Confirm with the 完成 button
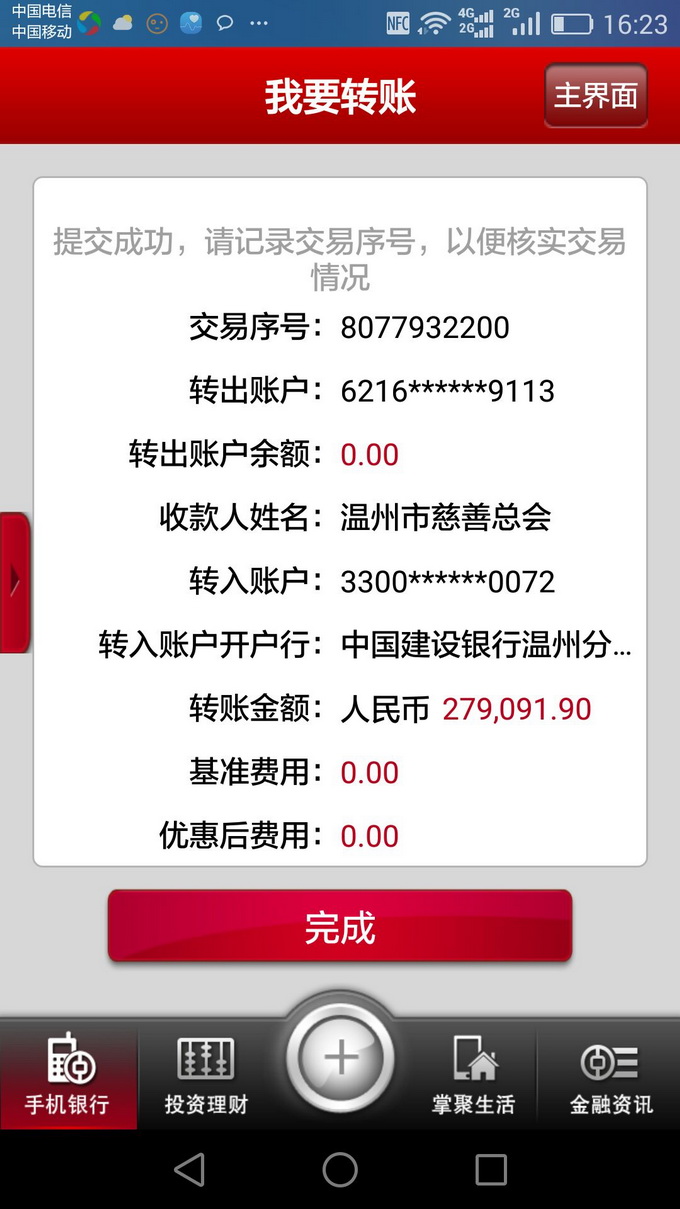This screenshot has width=680, height=1209. pos(340,927)
